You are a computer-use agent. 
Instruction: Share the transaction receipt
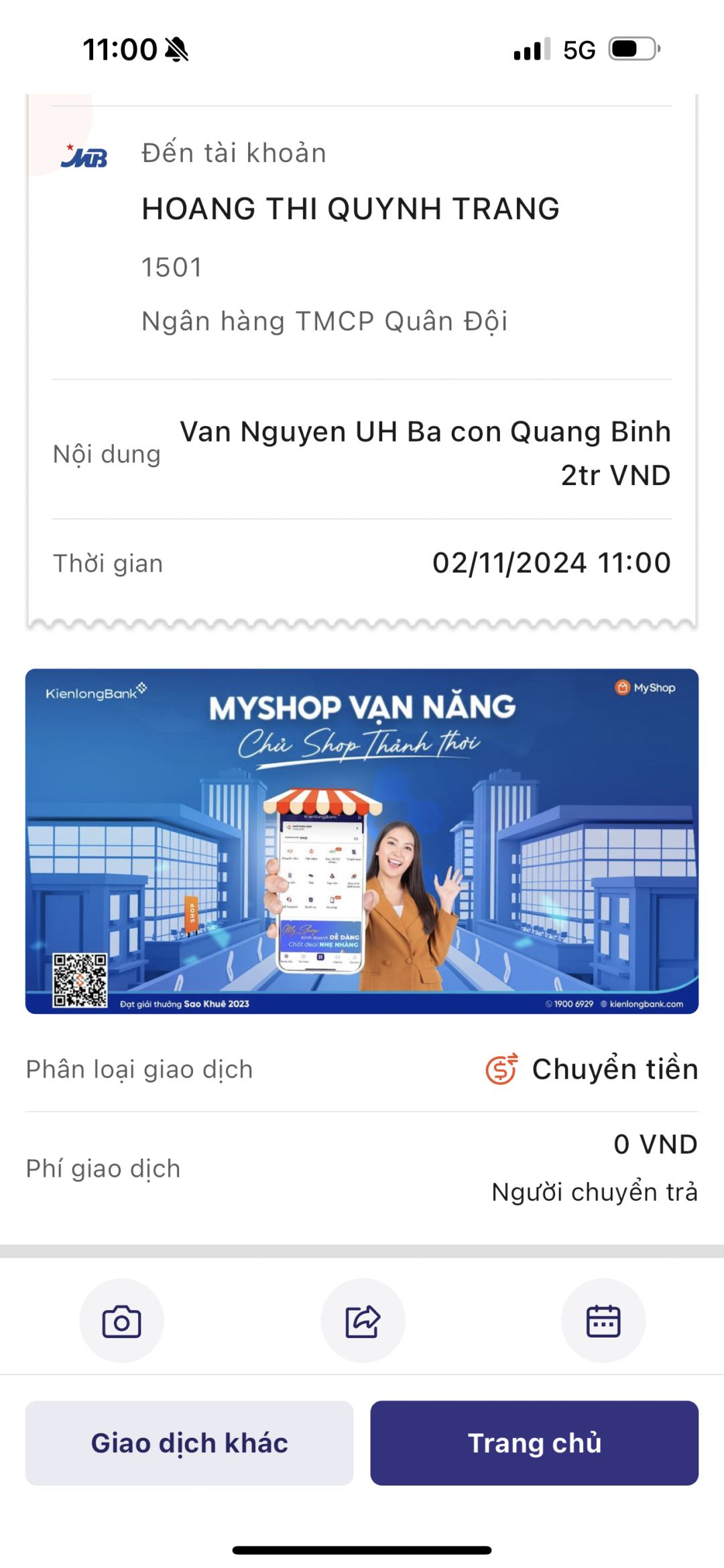[363, 1321]
